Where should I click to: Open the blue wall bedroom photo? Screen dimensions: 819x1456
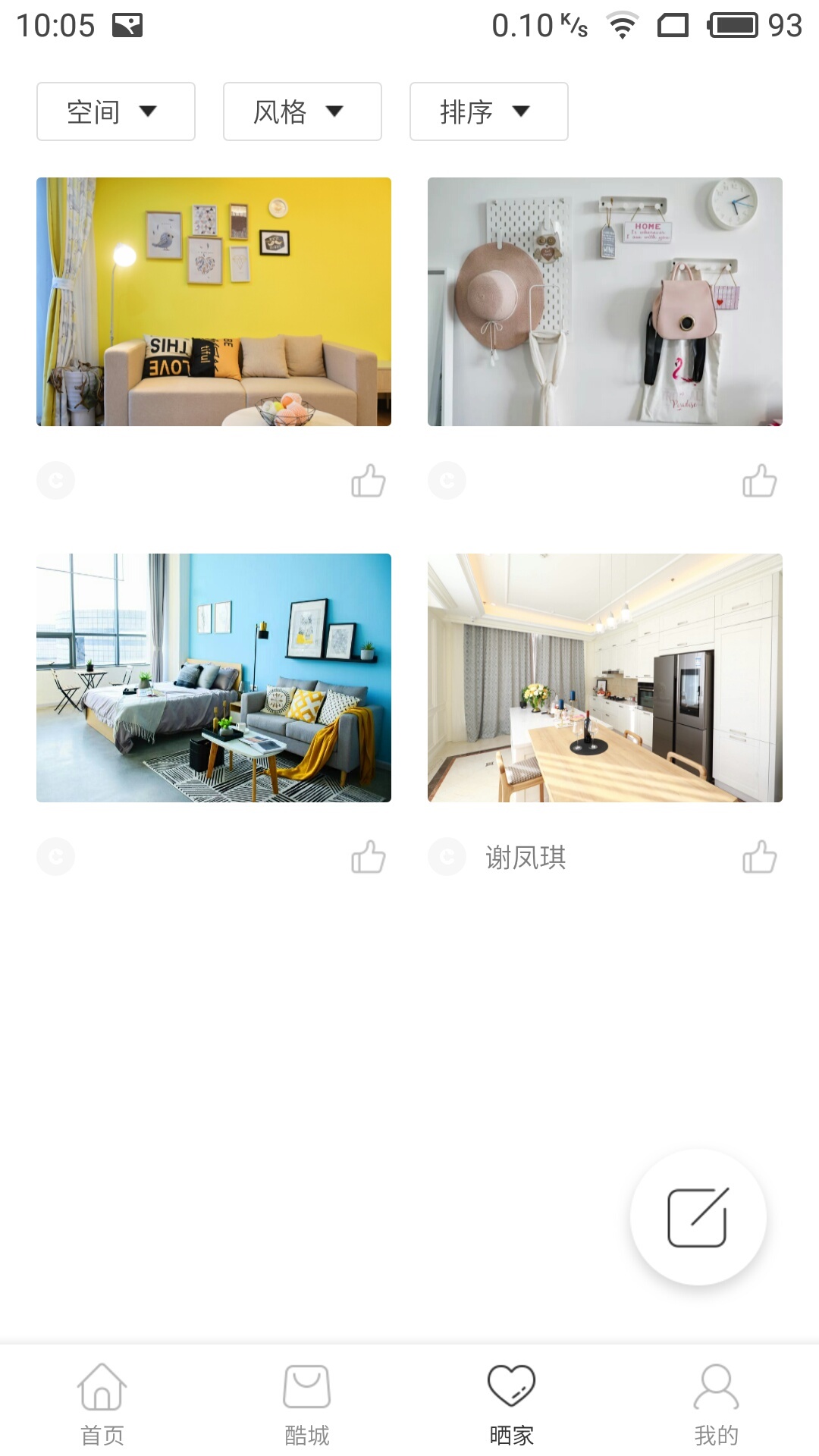tap(214, 677)
